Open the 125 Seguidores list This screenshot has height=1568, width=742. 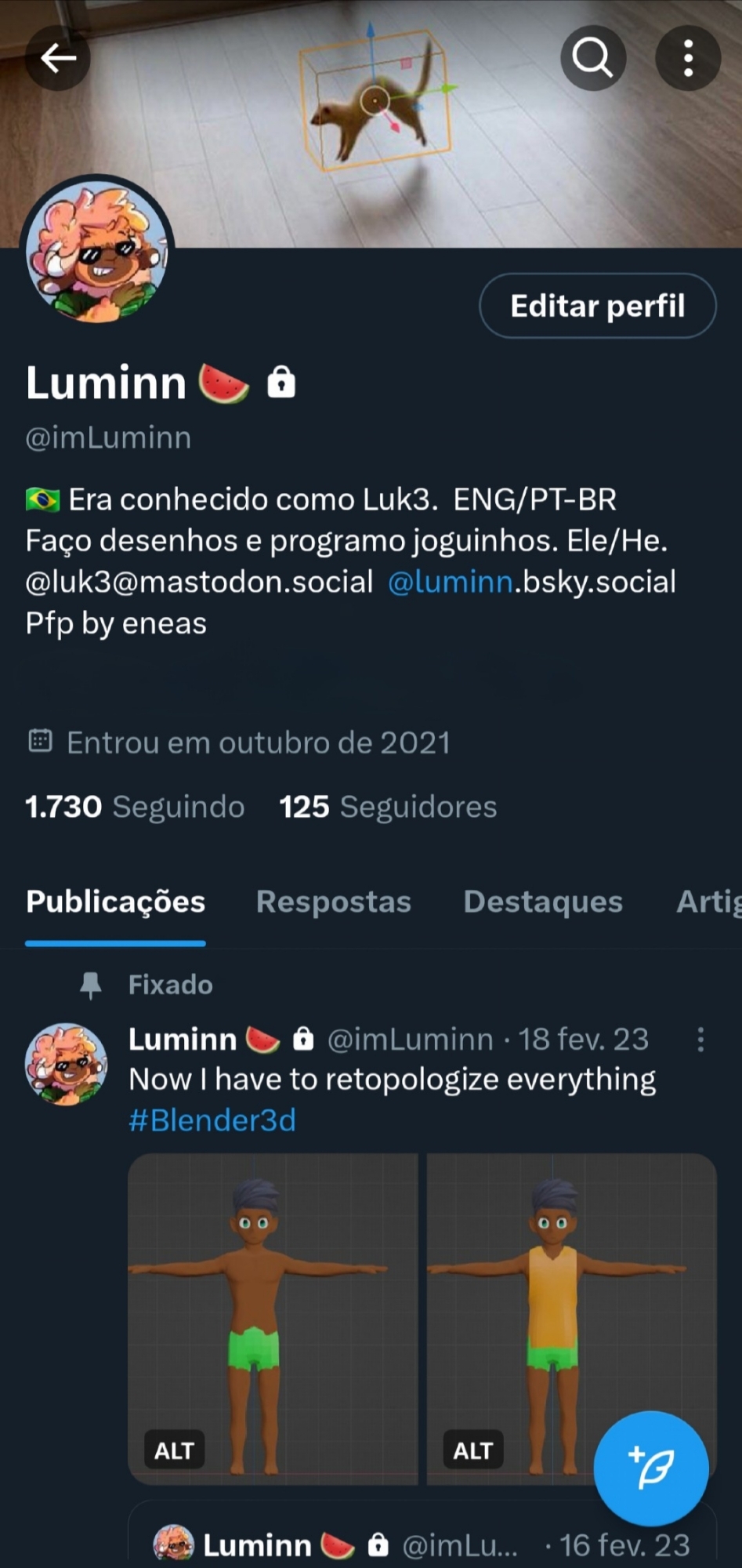coord(388,807)
